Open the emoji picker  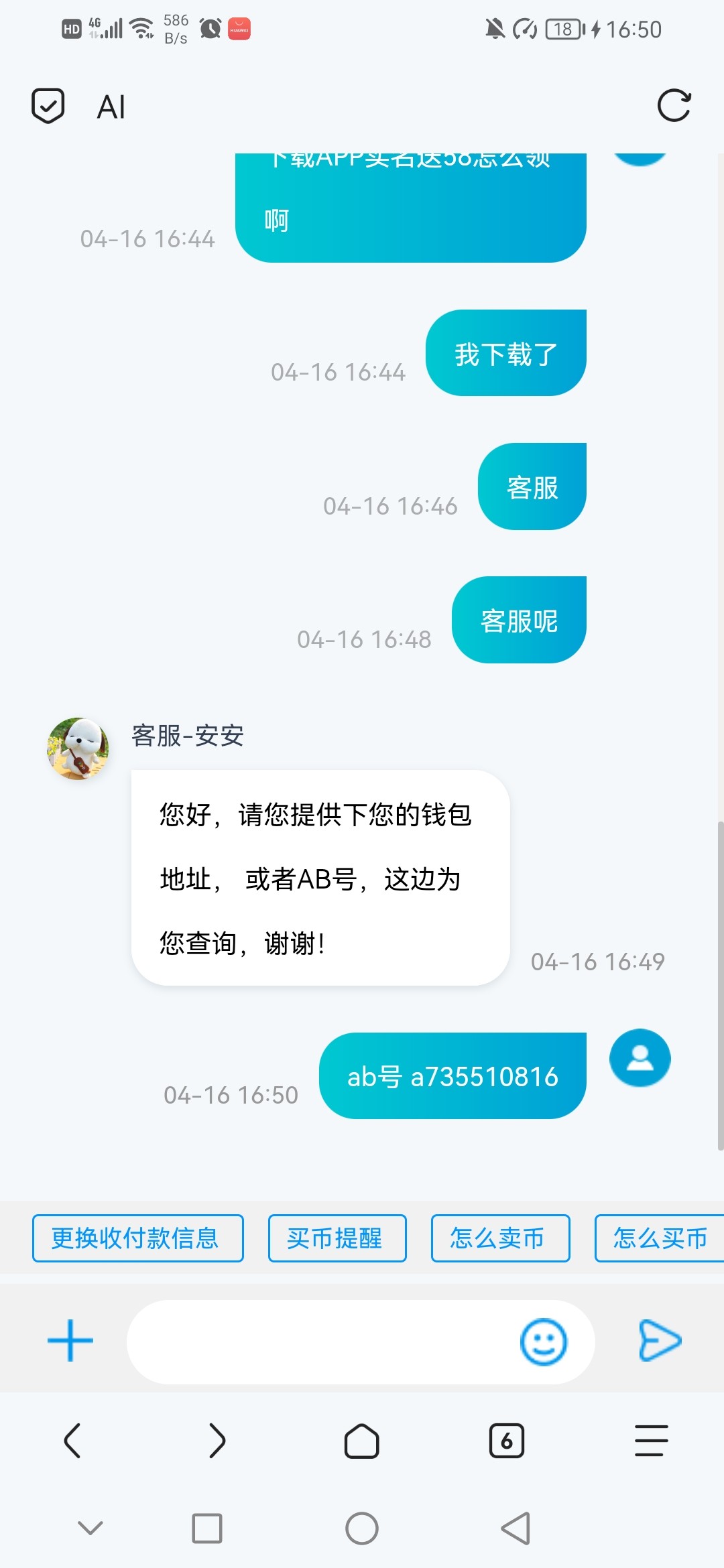(544, 1342)
